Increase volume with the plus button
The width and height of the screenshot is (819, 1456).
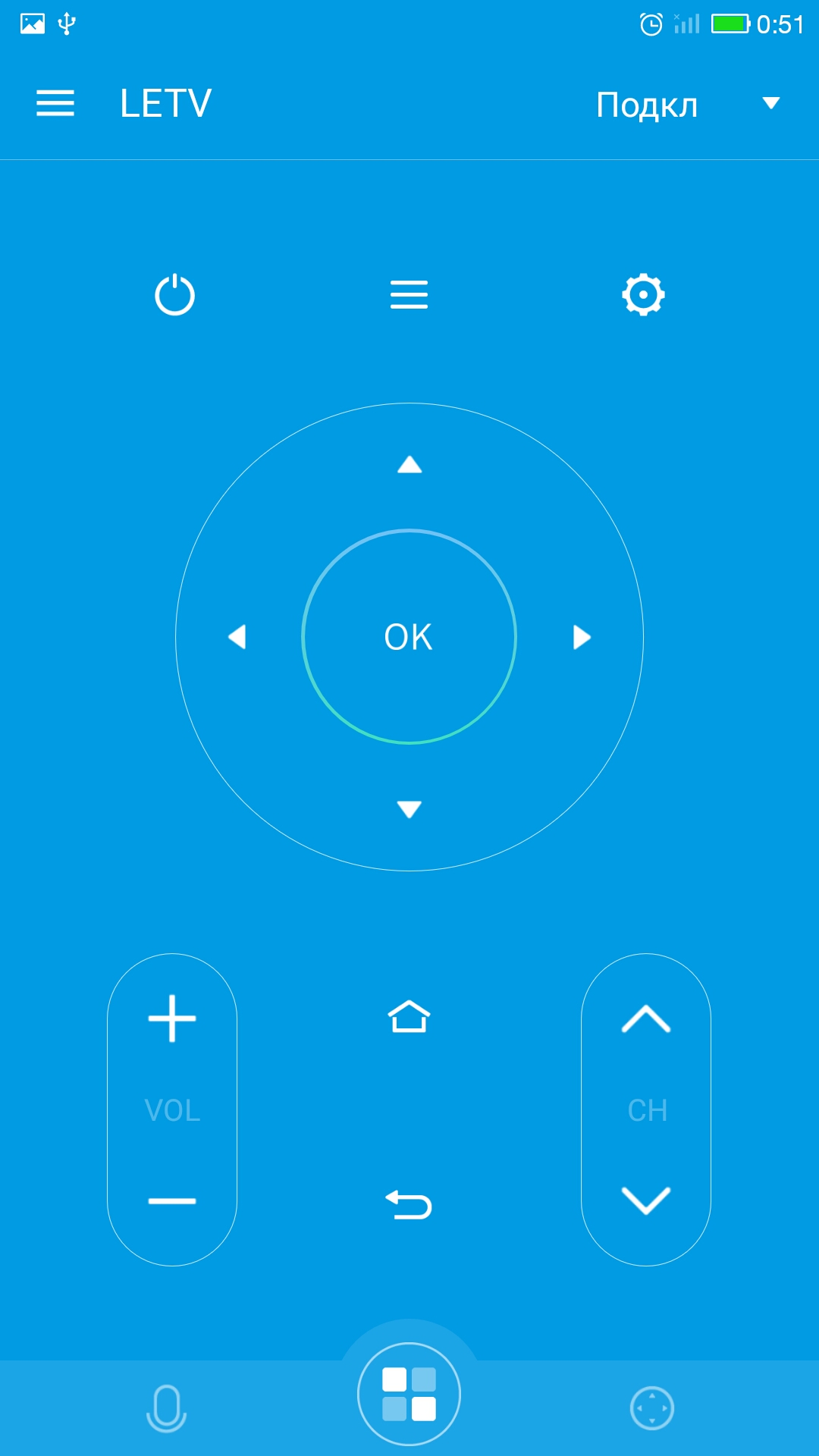(172, 1018)
